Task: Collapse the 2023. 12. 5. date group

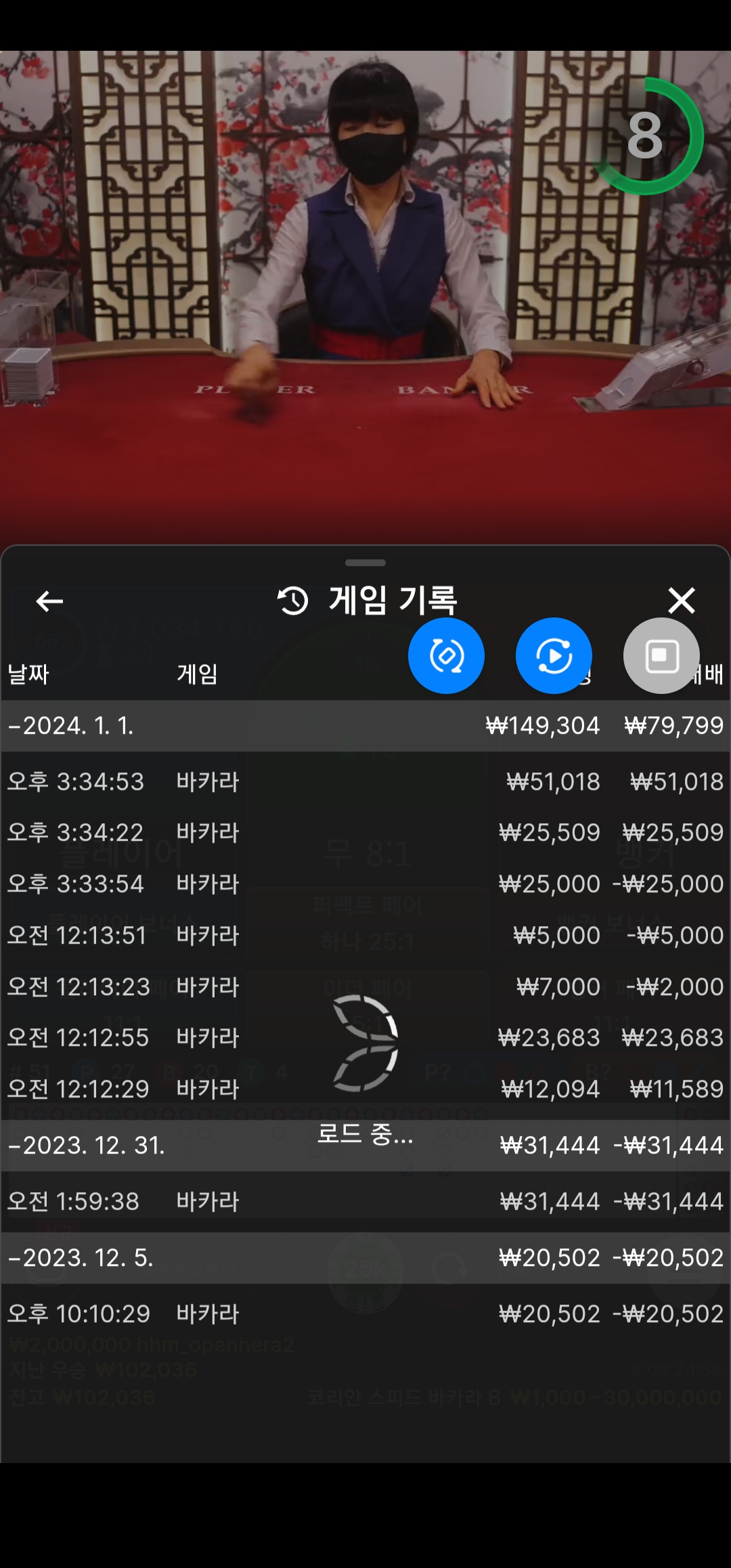Action: (365, 1258)
